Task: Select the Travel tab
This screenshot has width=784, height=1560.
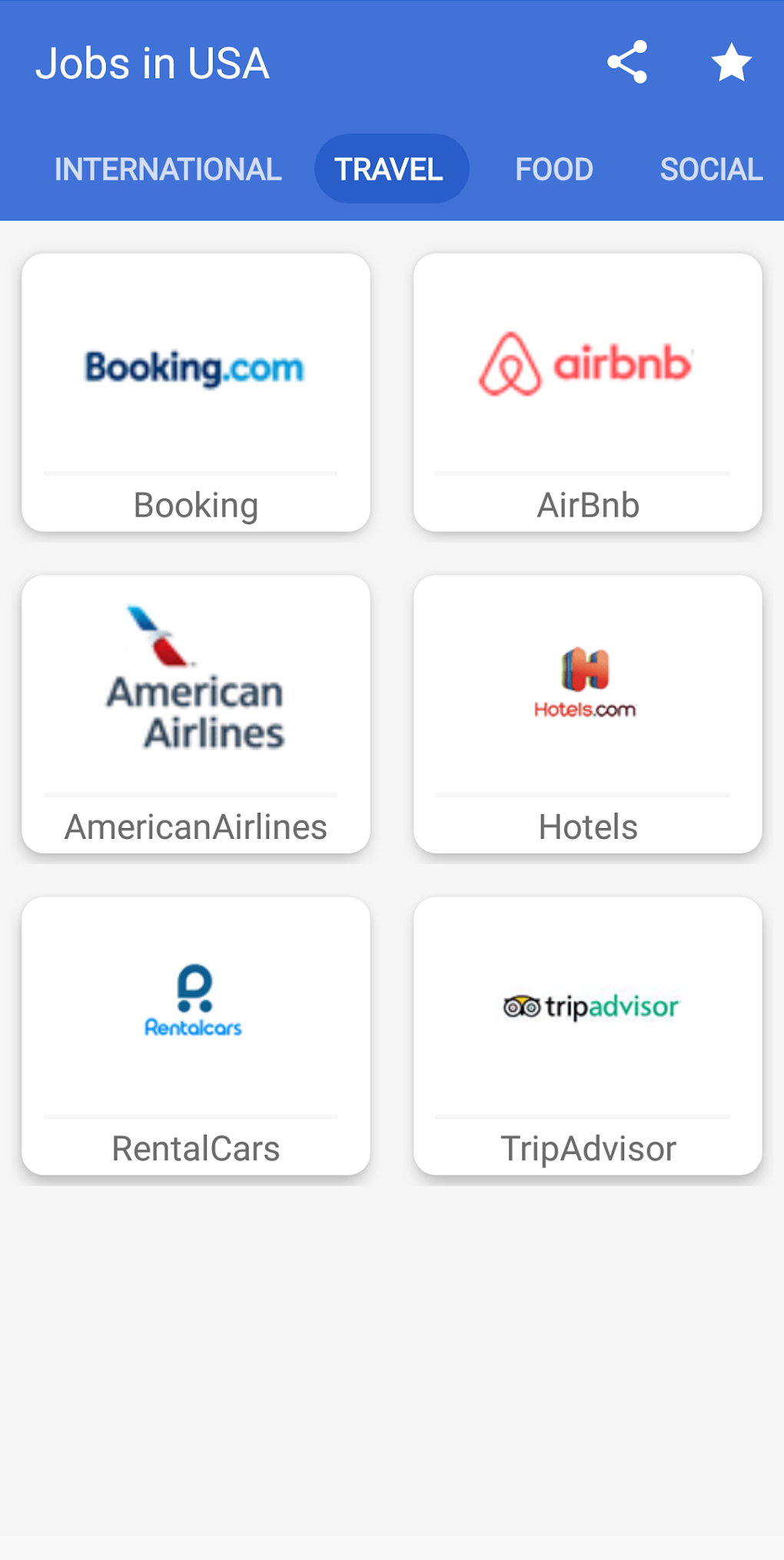Action: (390, 169)
